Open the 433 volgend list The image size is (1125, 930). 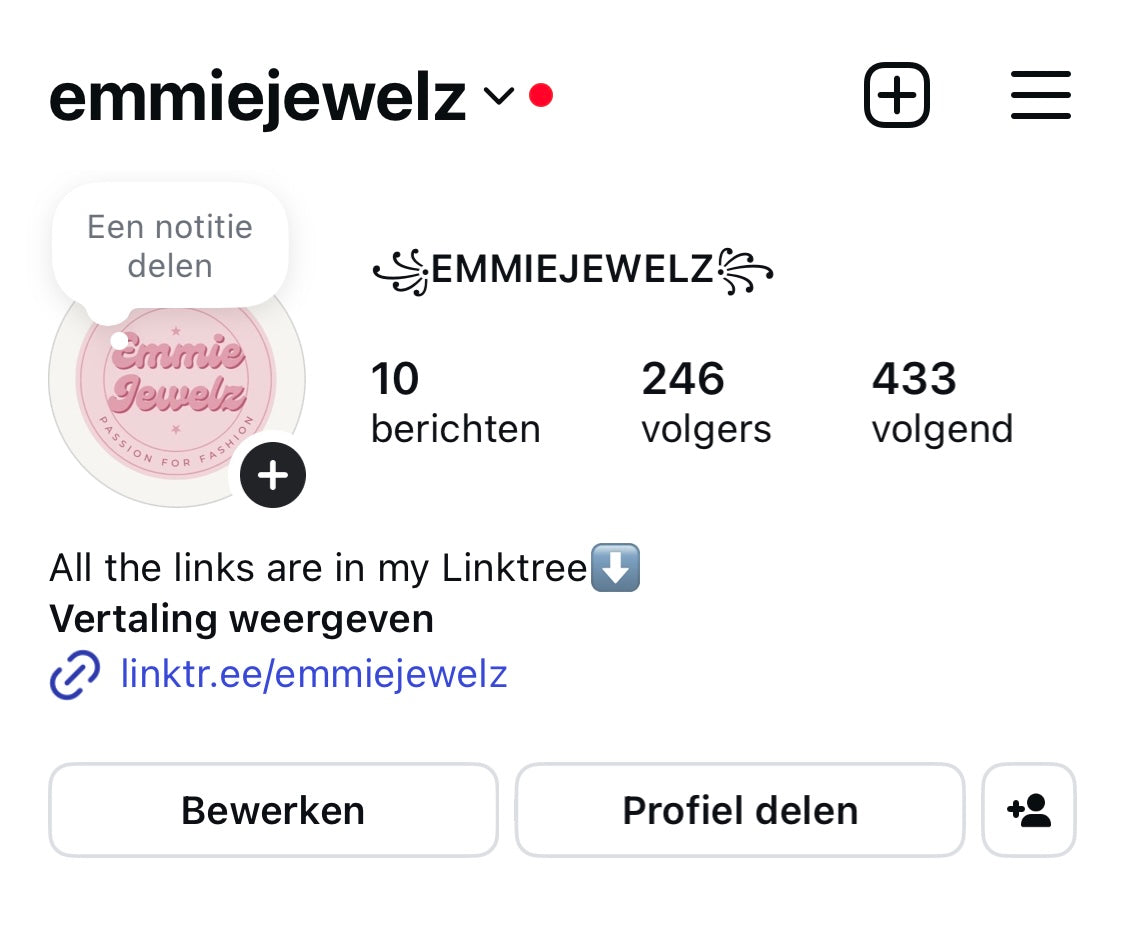(x=942, y=403)
